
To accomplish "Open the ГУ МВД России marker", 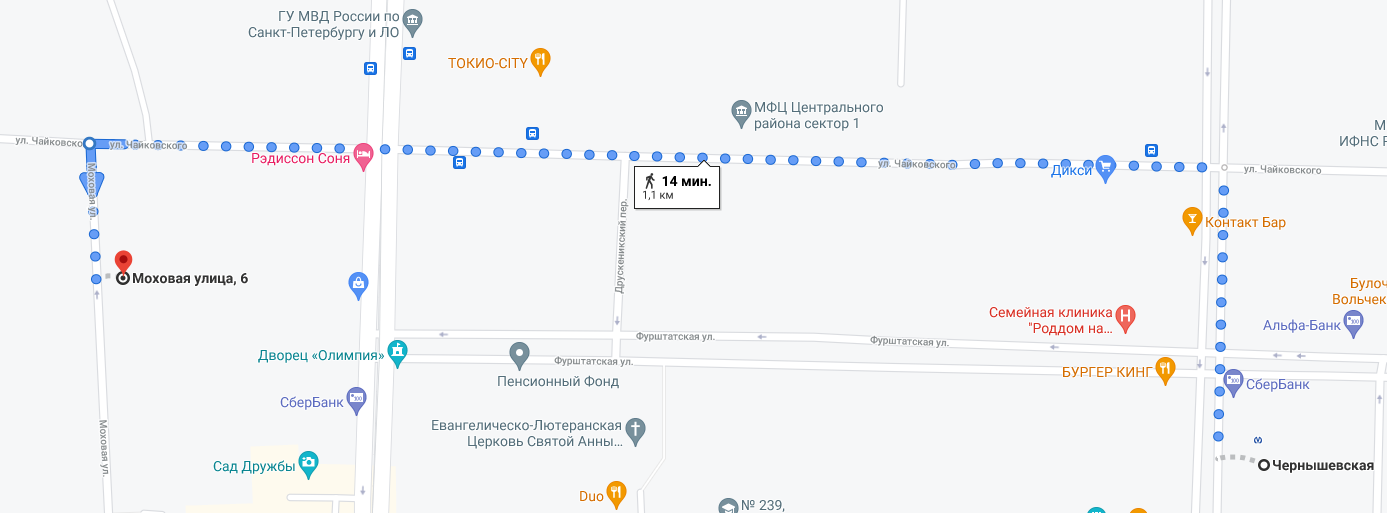I will pyautogui.click(x=413, y=20).
